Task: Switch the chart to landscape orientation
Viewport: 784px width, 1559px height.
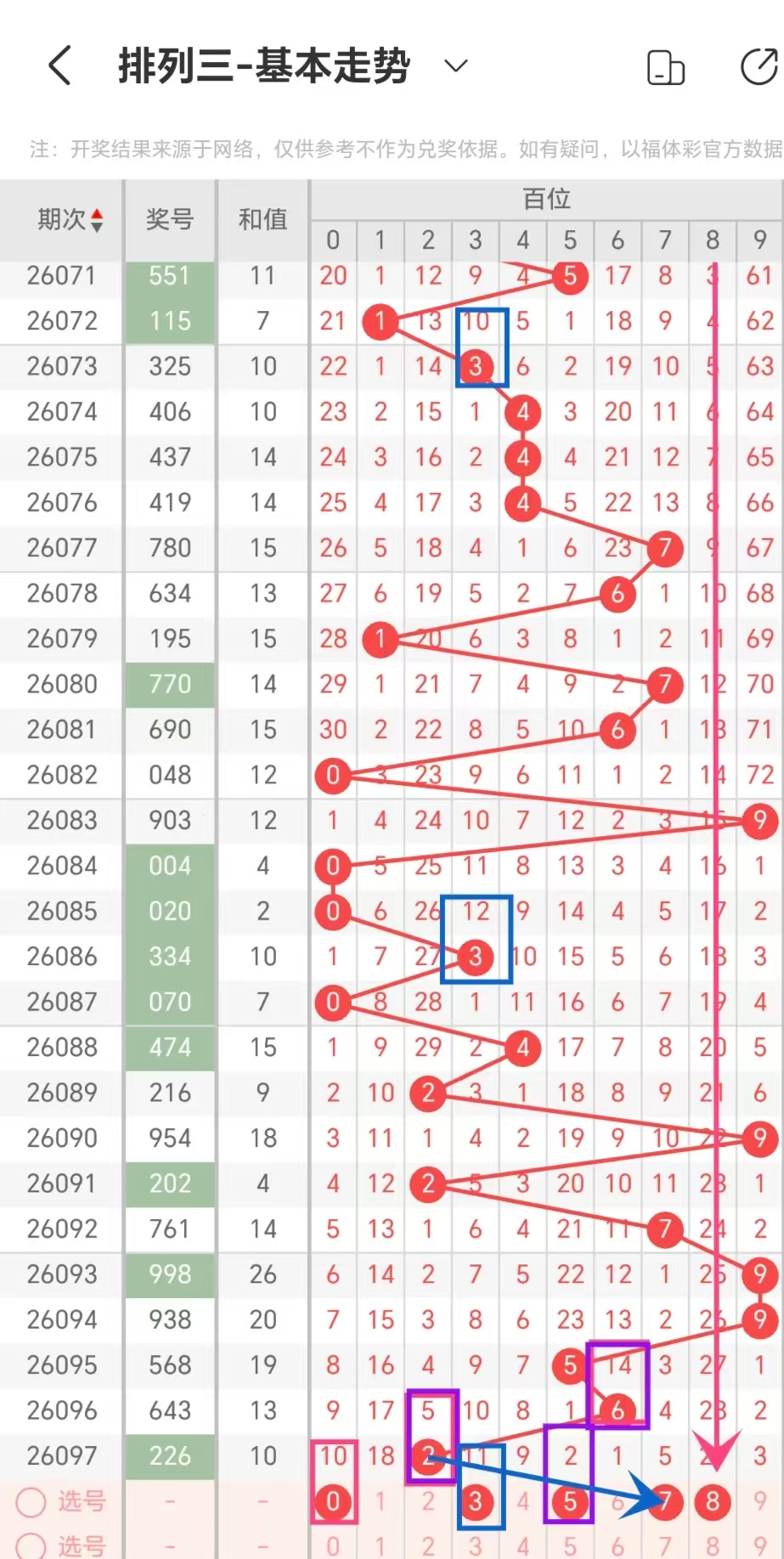Action: (x=665, y=68)
